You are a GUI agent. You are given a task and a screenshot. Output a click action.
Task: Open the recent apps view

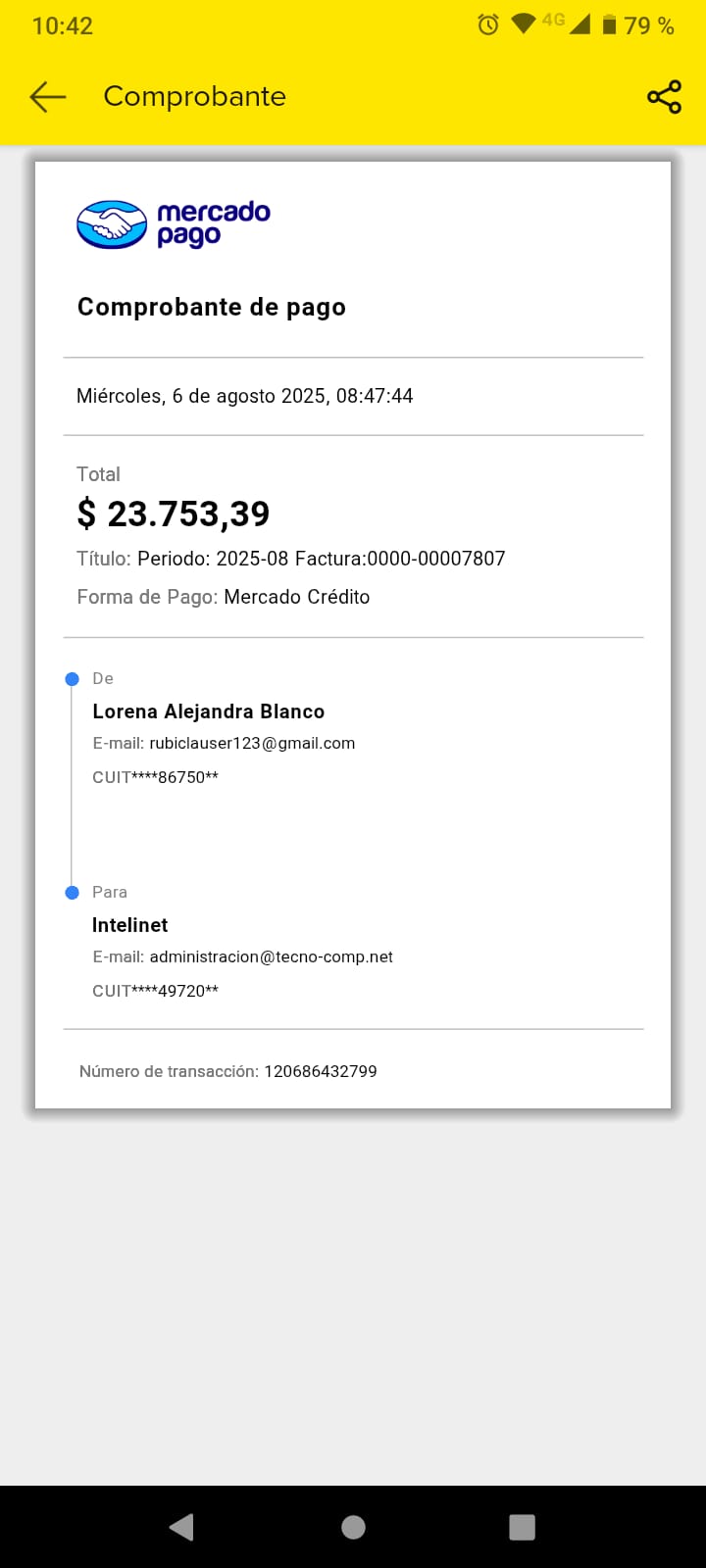pyautogui.click(x=522, y=1527)
